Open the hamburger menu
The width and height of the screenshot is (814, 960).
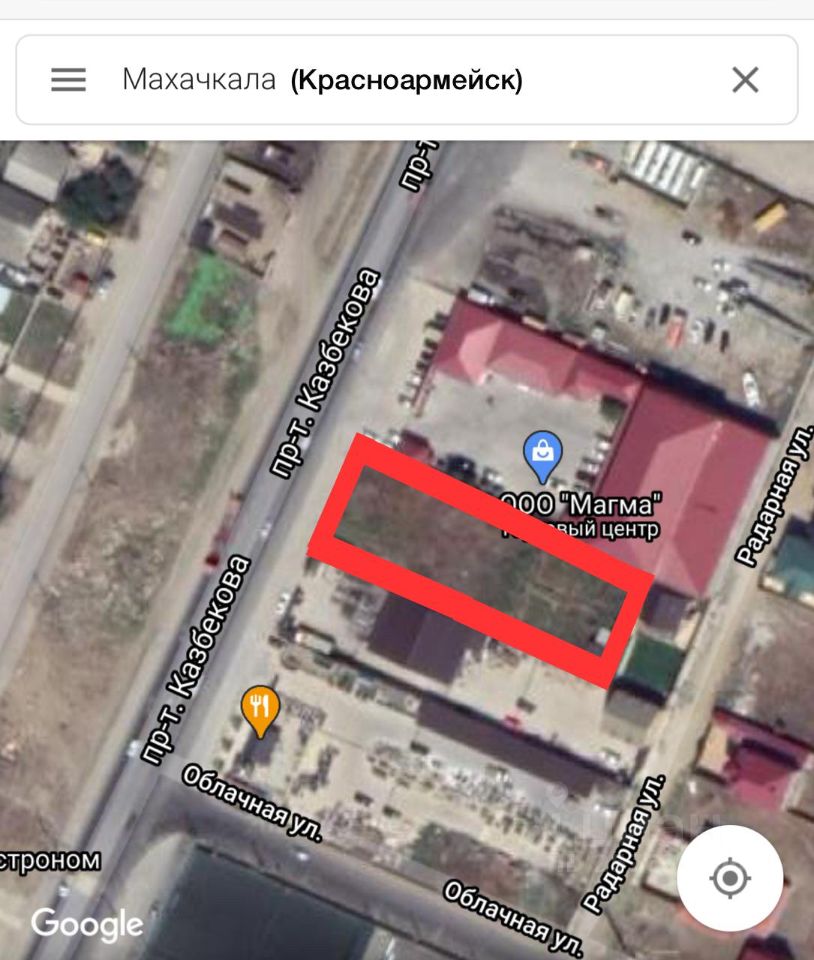[x=68, y=80]
